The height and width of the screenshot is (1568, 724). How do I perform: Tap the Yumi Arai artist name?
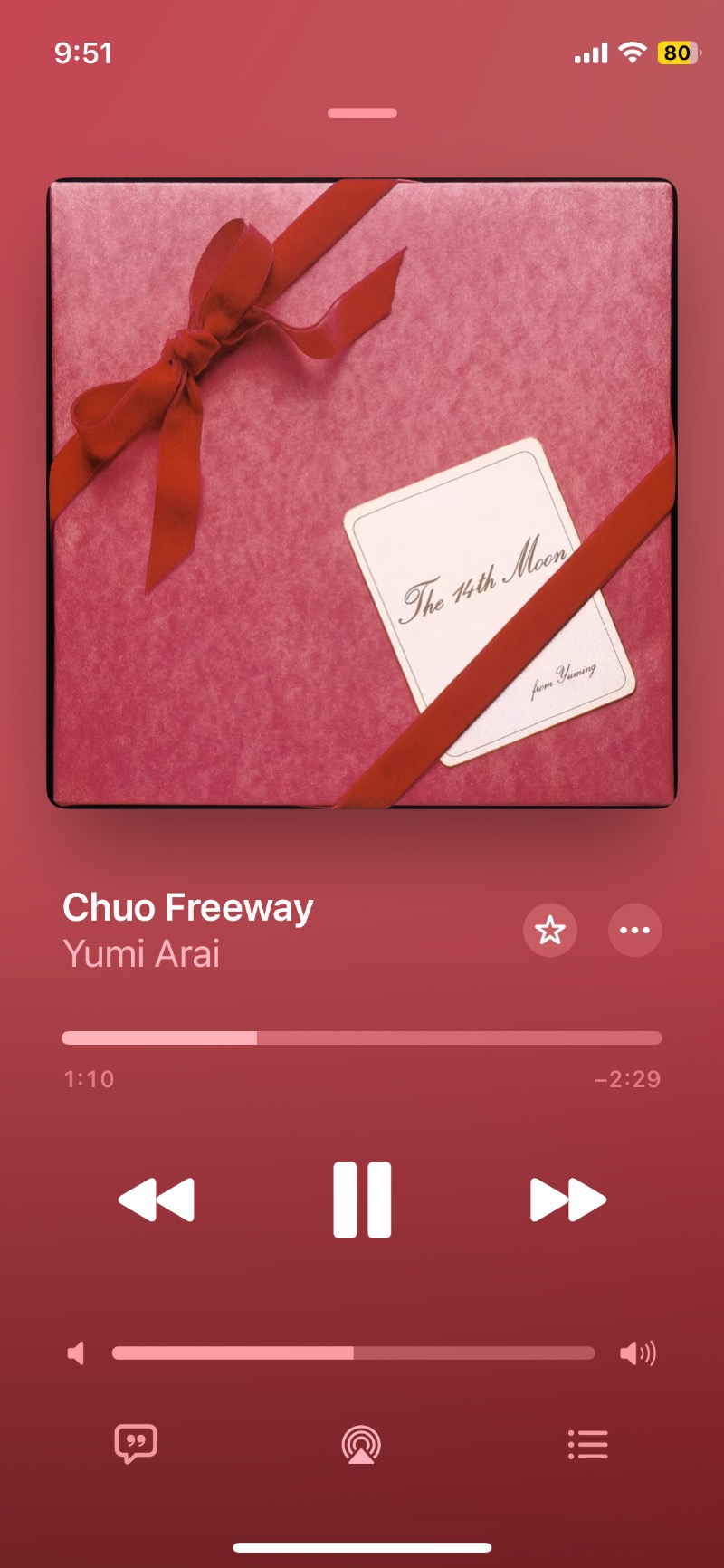coord(141,953)
